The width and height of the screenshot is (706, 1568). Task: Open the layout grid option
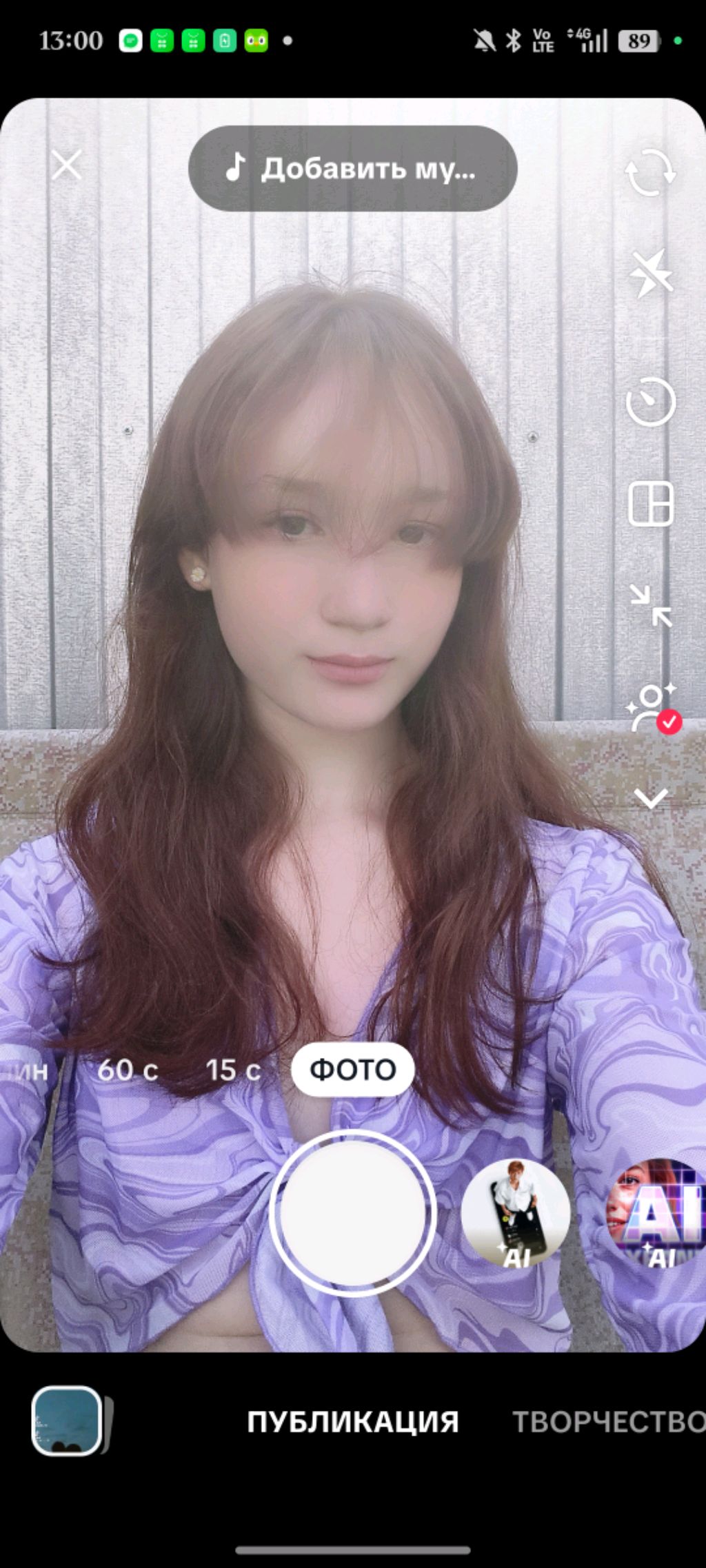click(650, 505)
